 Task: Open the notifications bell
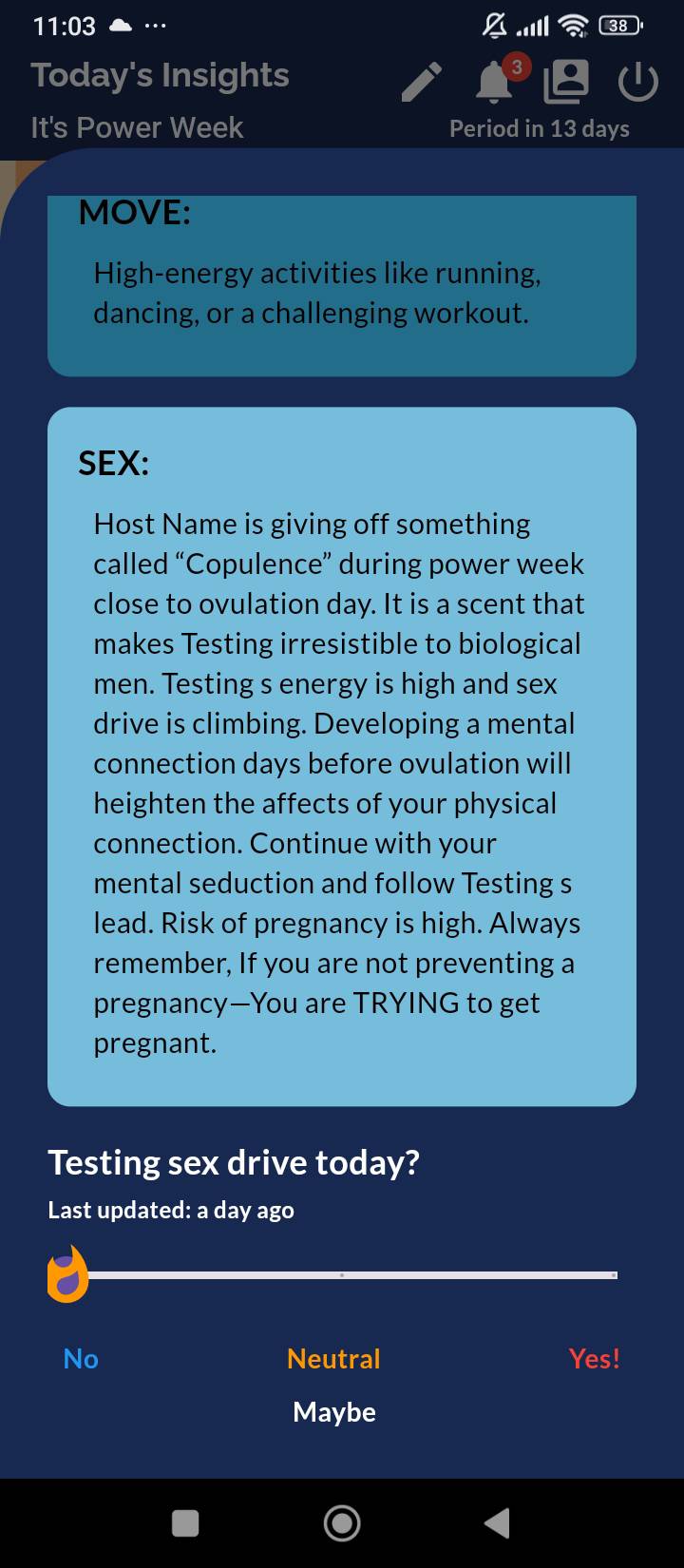[x=495, y=82]
